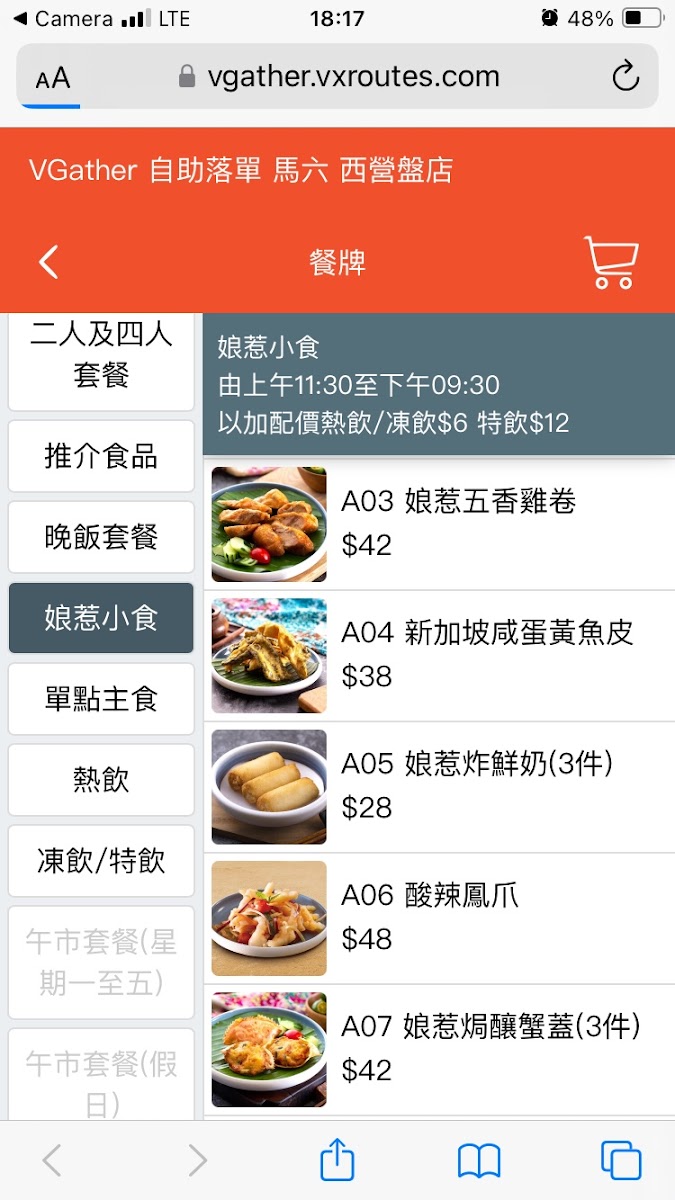Reload the page in Safari
675x1200 pixels.
tap(625, 77)
